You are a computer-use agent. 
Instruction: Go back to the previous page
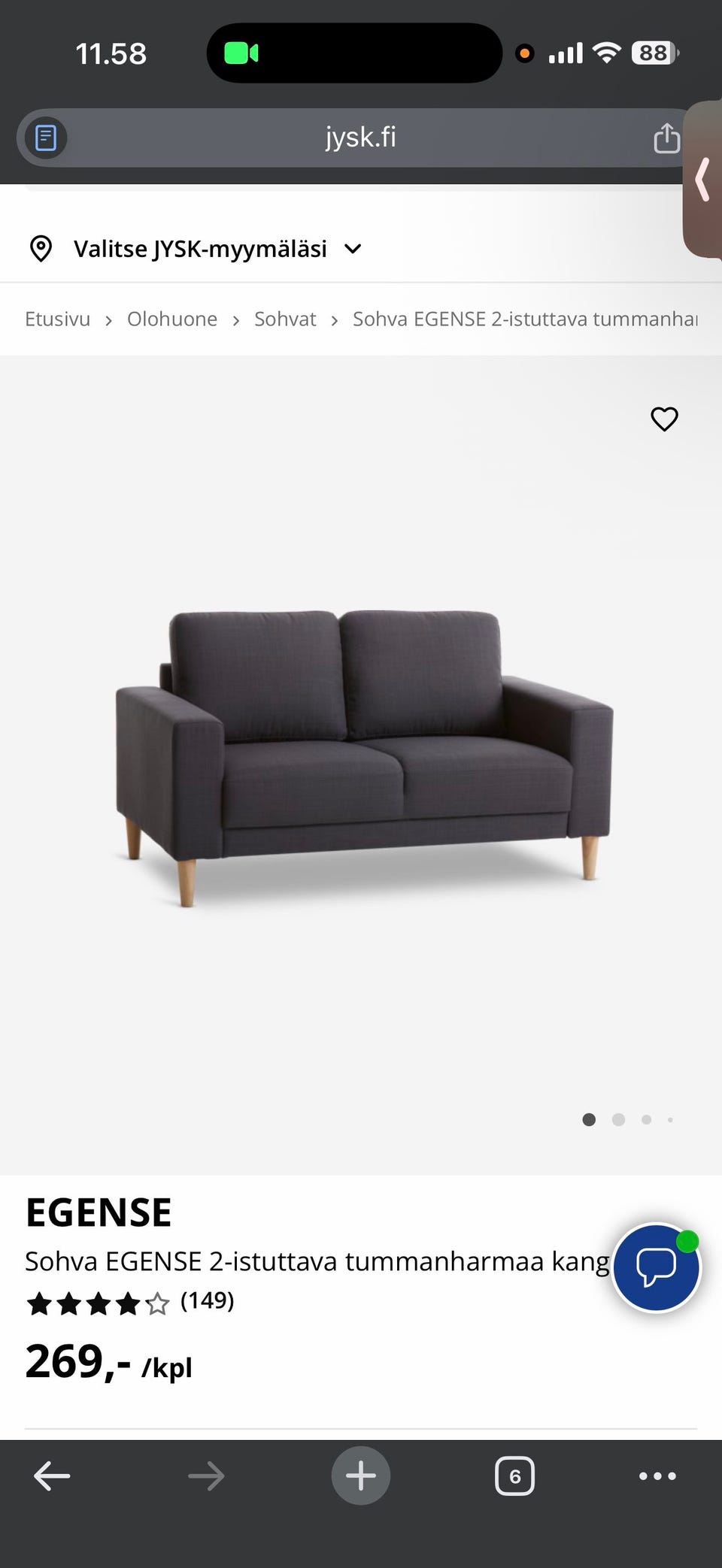pyautogui.click(x=52, y=1476)
